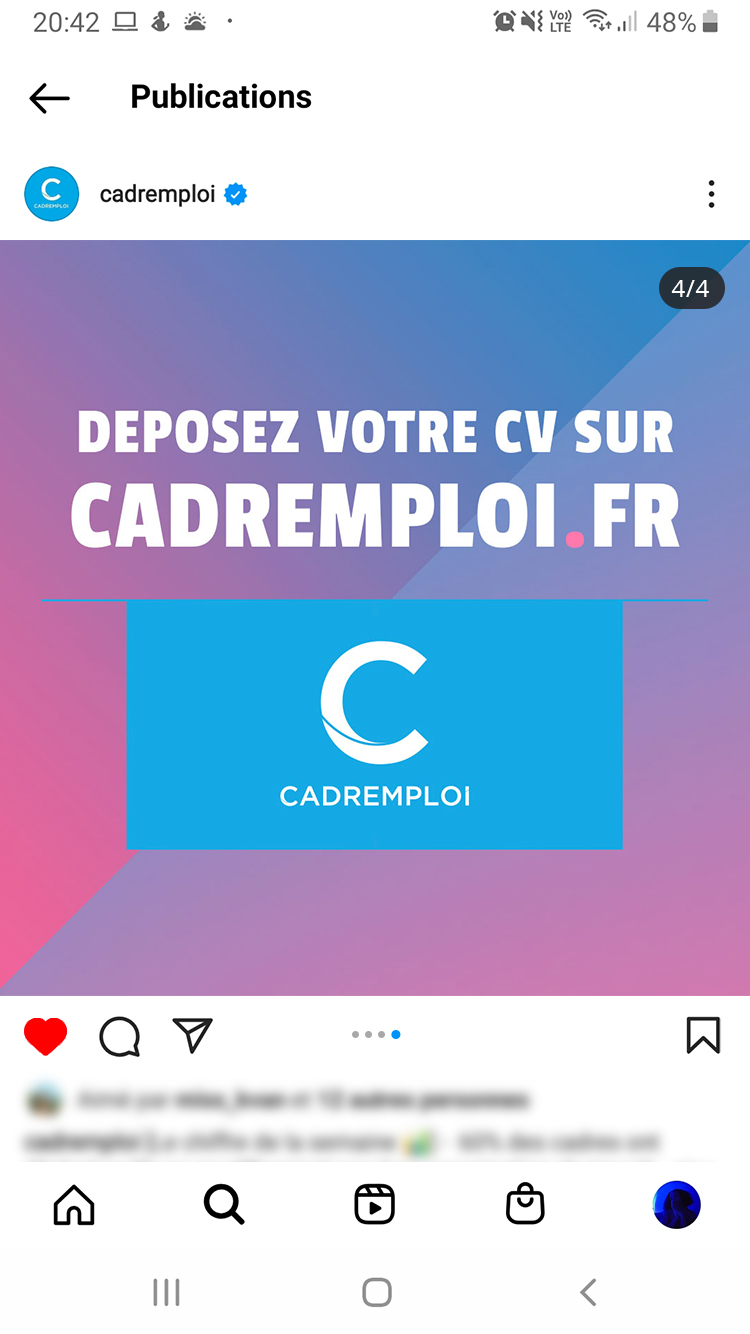This screenshot has height=1334, width=750.
Task: Open comments on the cadremploi post
Action: [x=119, y=1036]
